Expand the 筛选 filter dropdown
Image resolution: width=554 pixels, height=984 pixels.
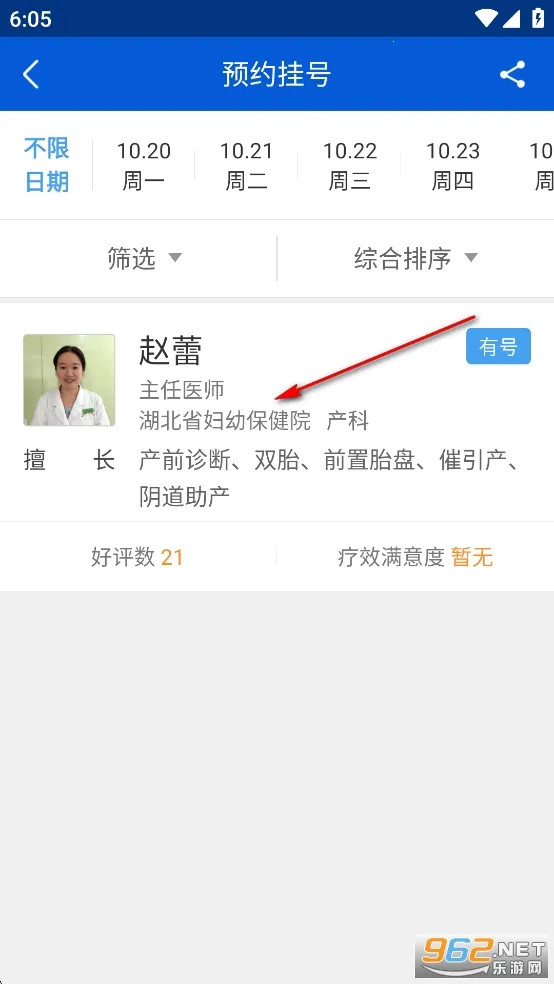pos(144,258)
